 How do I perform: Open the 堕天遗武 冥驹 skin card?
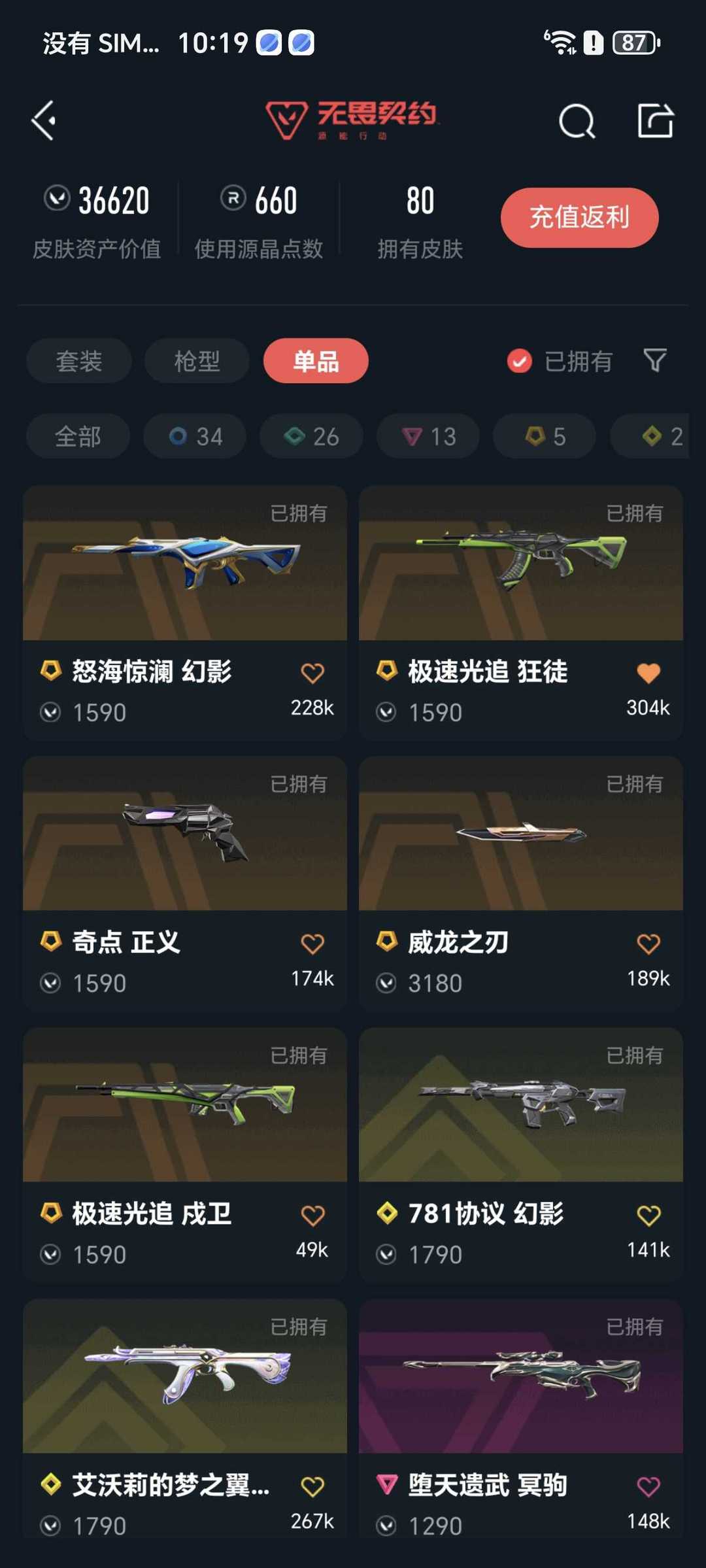tap(521, 1419)
